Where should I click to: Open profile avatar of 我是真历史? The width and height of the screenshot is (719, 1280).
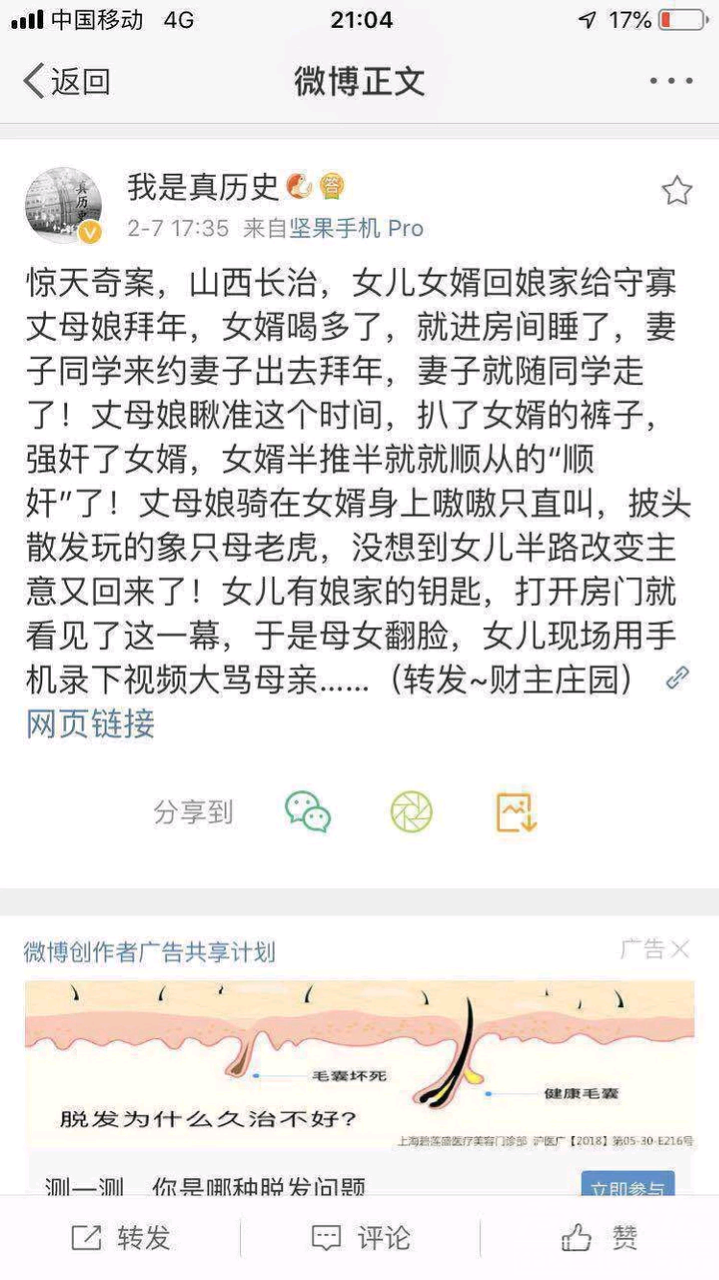pyautogui.click(x=63, y=206)
